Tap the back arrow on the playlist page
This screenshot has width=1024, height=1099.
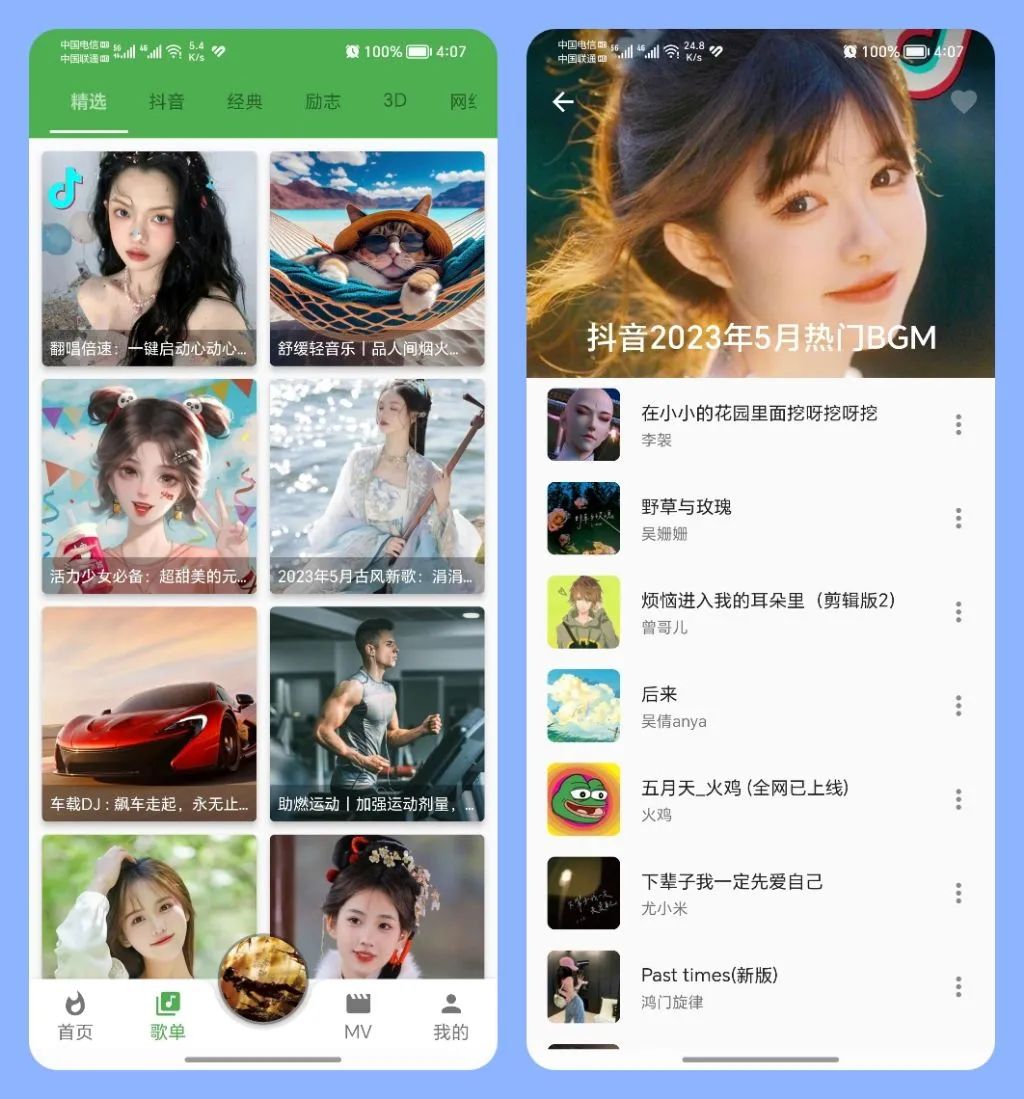click(561, 101)
